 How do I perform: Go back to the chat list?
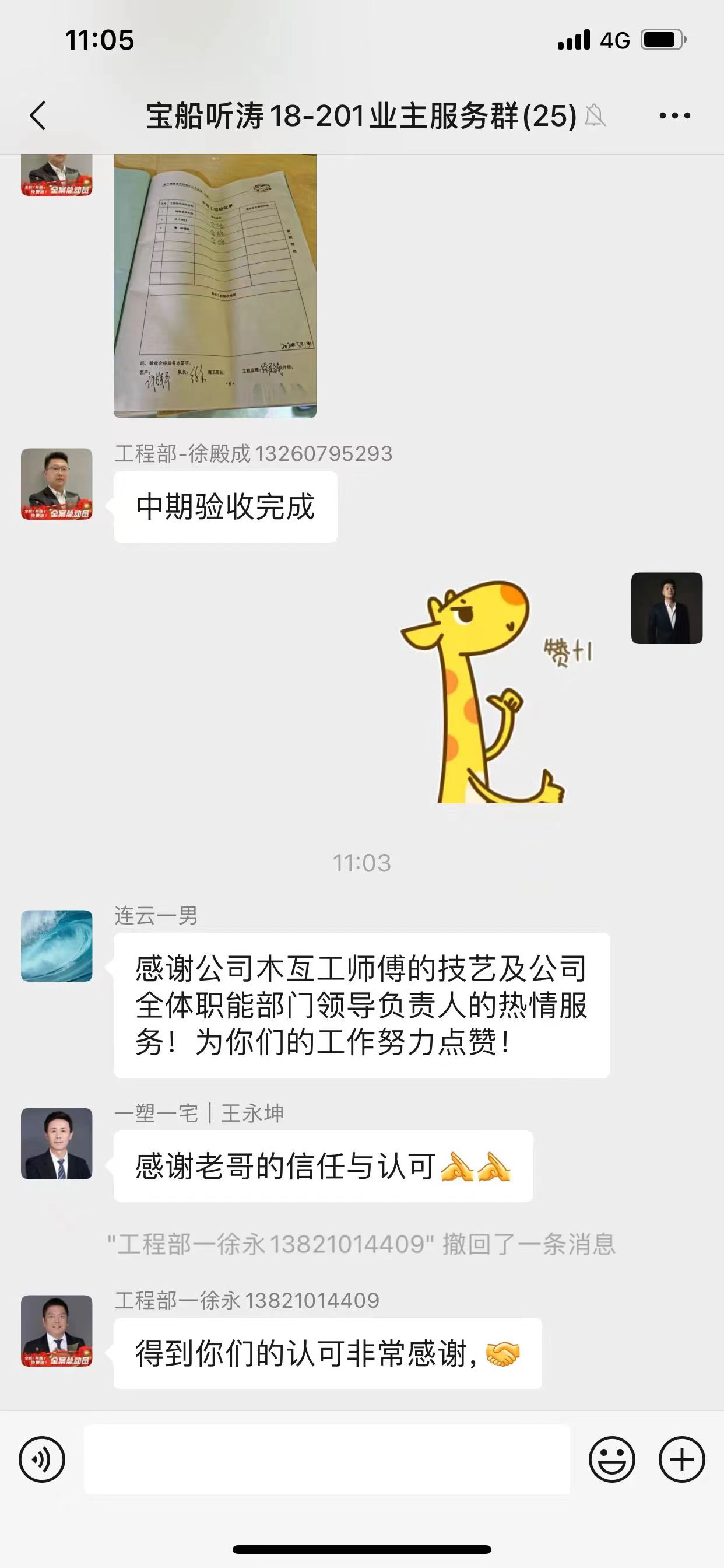point(38,116)
